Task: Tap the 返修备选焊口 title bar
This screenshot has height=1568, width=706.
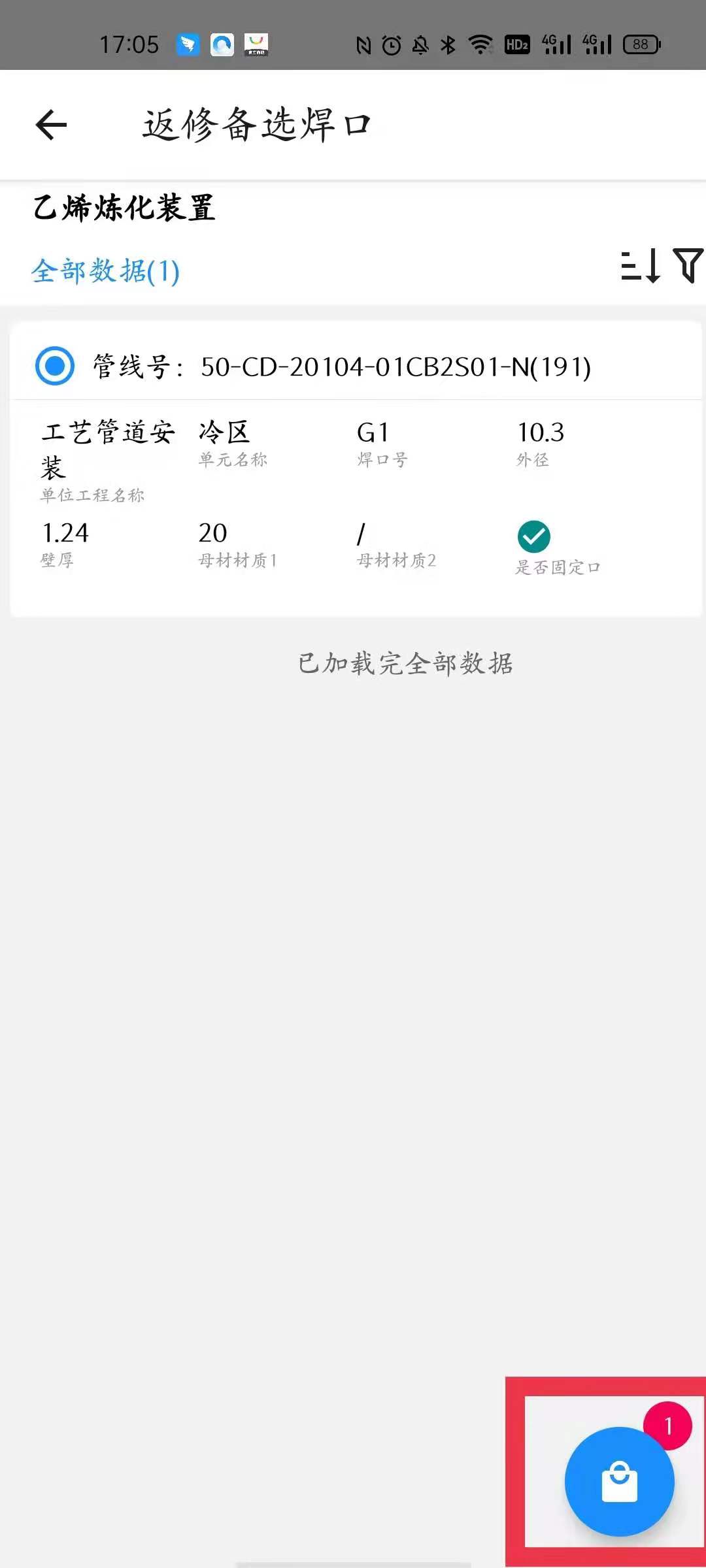Action: tap(255, 123)
